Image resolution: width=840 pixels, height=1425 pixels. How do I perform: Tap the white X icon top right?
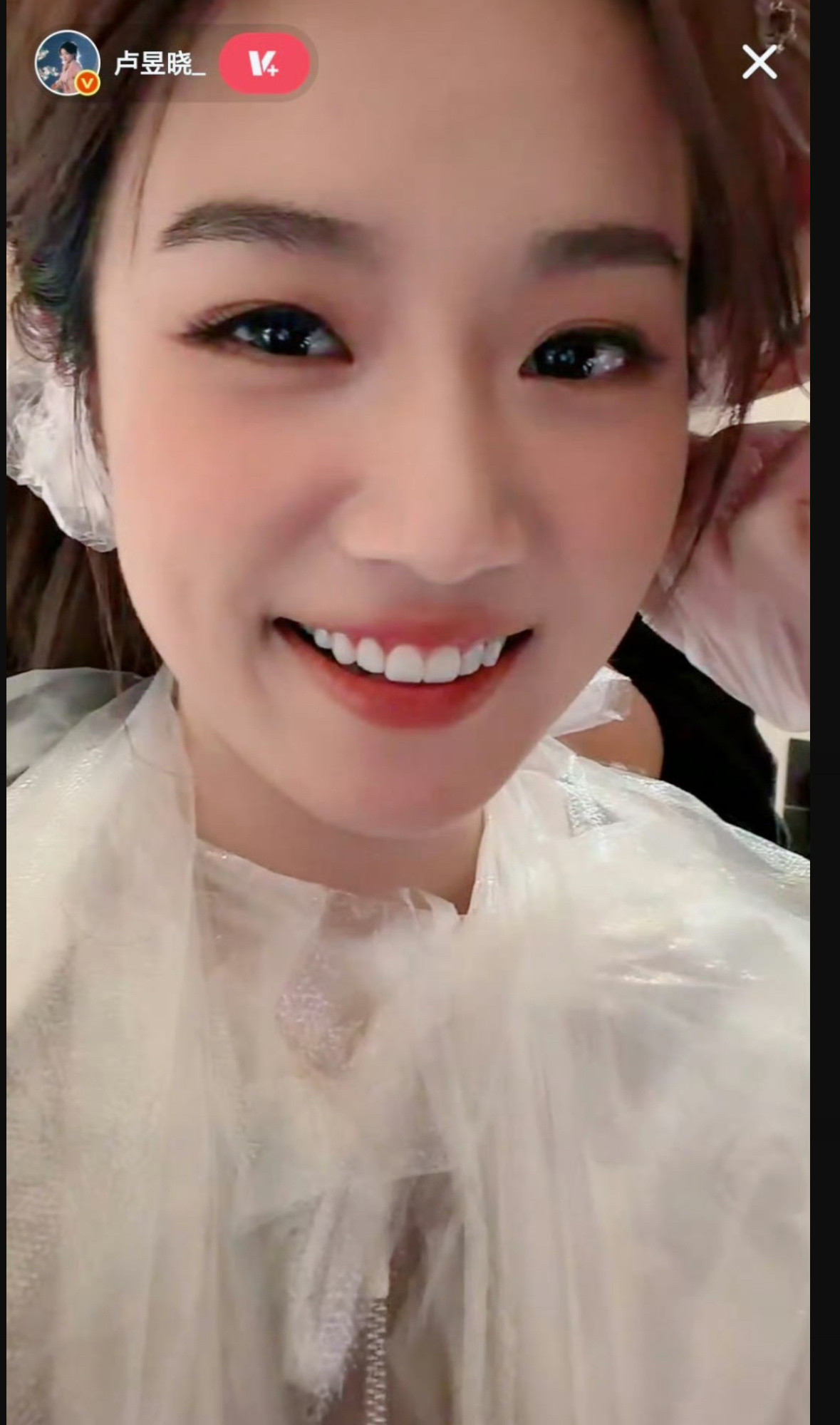point(760,61)
